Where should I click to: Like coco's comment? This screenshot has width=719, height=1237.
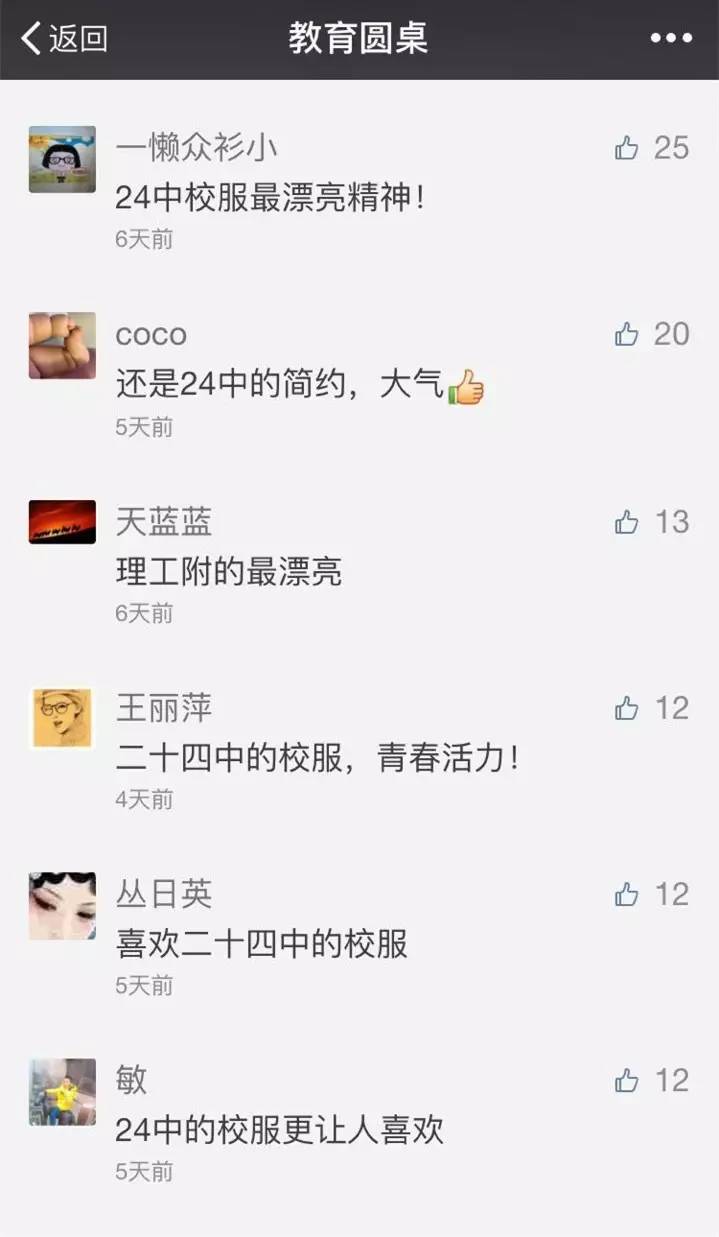point(627,335)
